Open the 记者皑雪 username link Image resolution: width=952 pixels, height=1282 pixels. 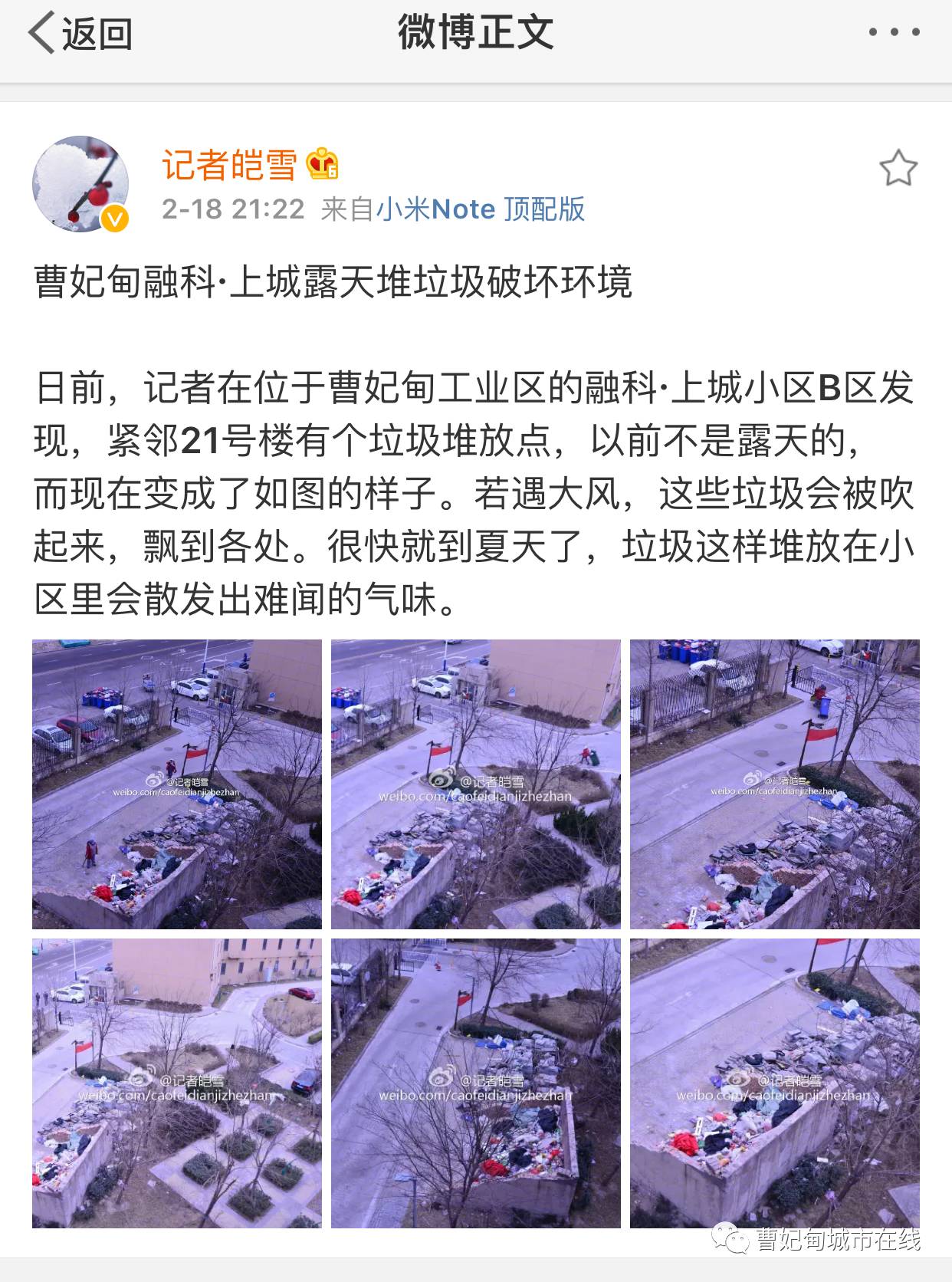click(x=228, y=165)
